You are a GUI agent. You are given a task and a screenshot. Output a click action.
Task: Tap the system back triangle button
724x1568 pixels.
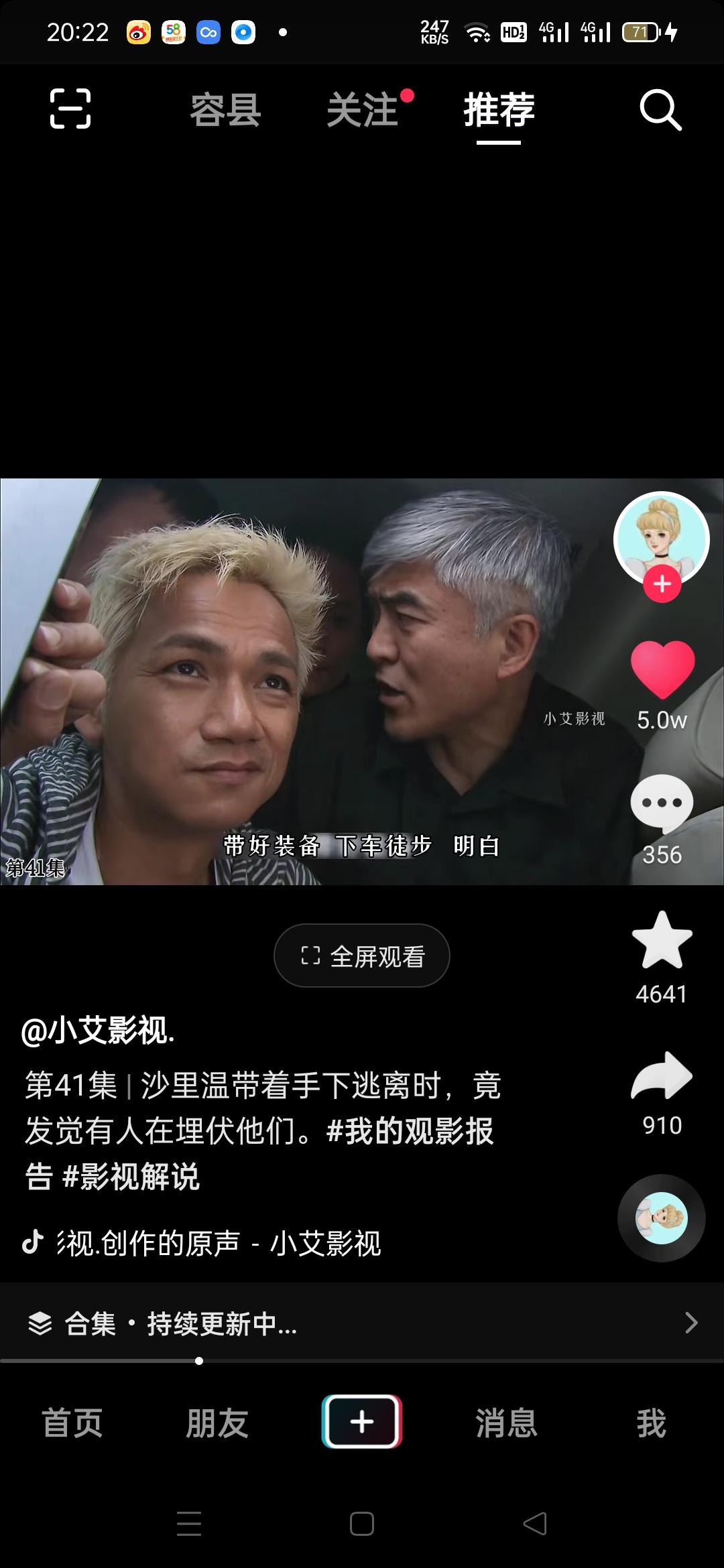point(534,1524)
